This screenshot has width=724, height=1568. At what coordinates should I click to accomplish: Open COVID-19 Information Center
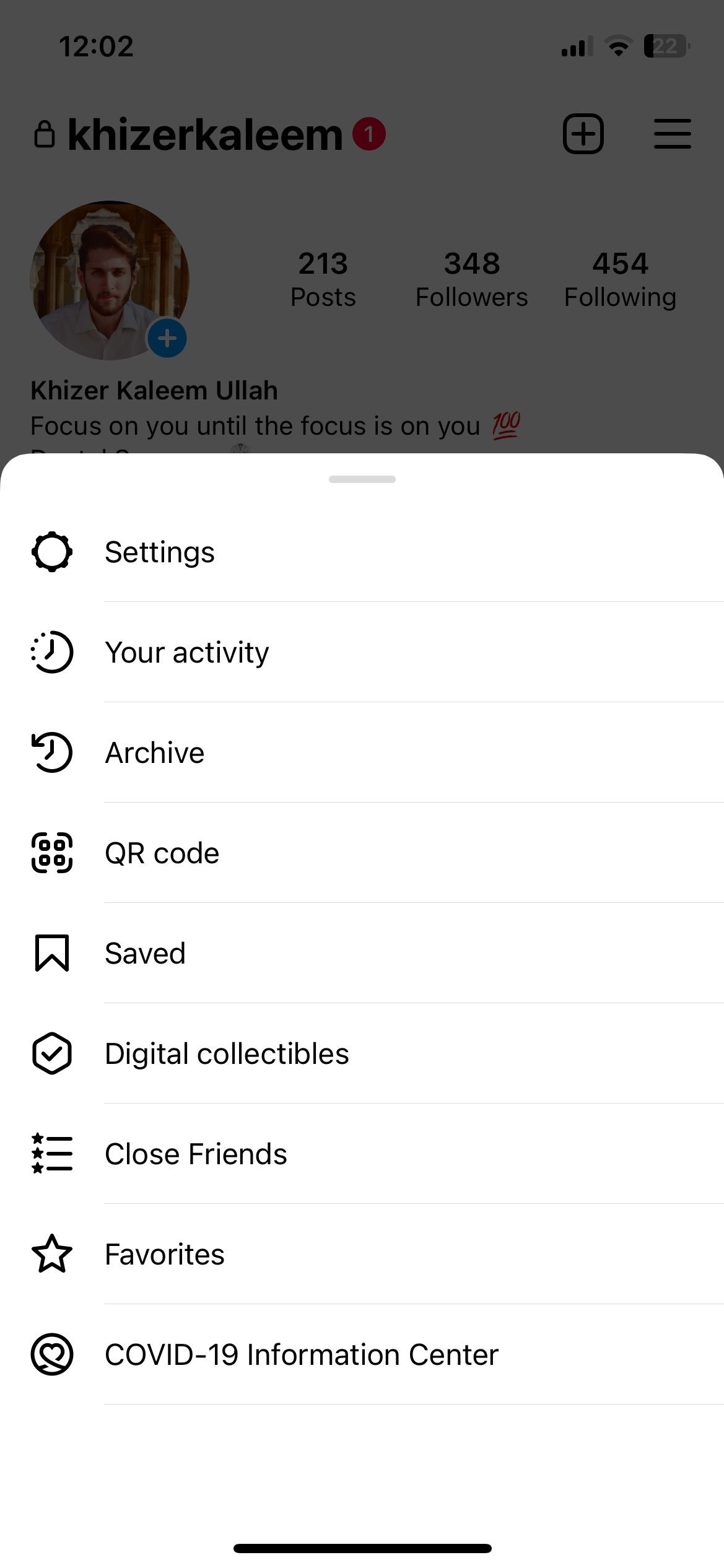301,1354
